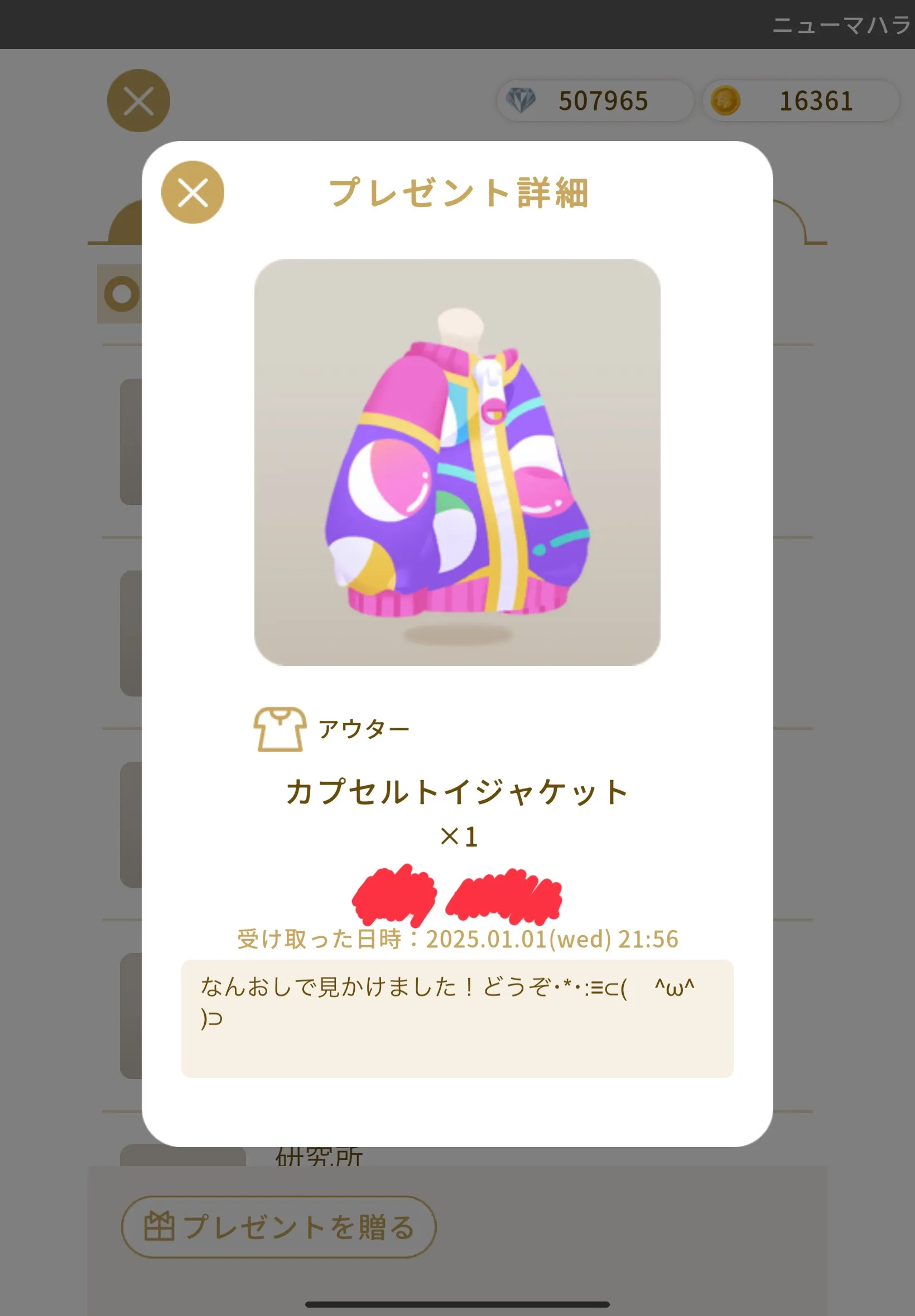Tap the プレゼントを贈る button
The width and height of the screenshot is (915, 1316).
[278, 1227]
